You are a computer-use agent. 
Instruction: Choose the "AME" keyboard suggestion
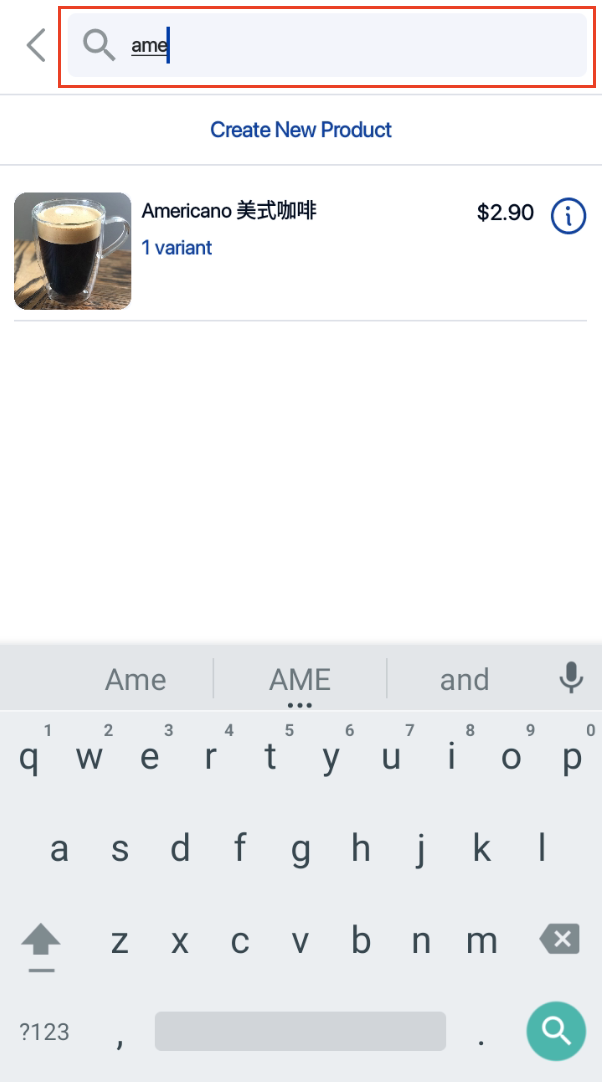coord(300,680)
